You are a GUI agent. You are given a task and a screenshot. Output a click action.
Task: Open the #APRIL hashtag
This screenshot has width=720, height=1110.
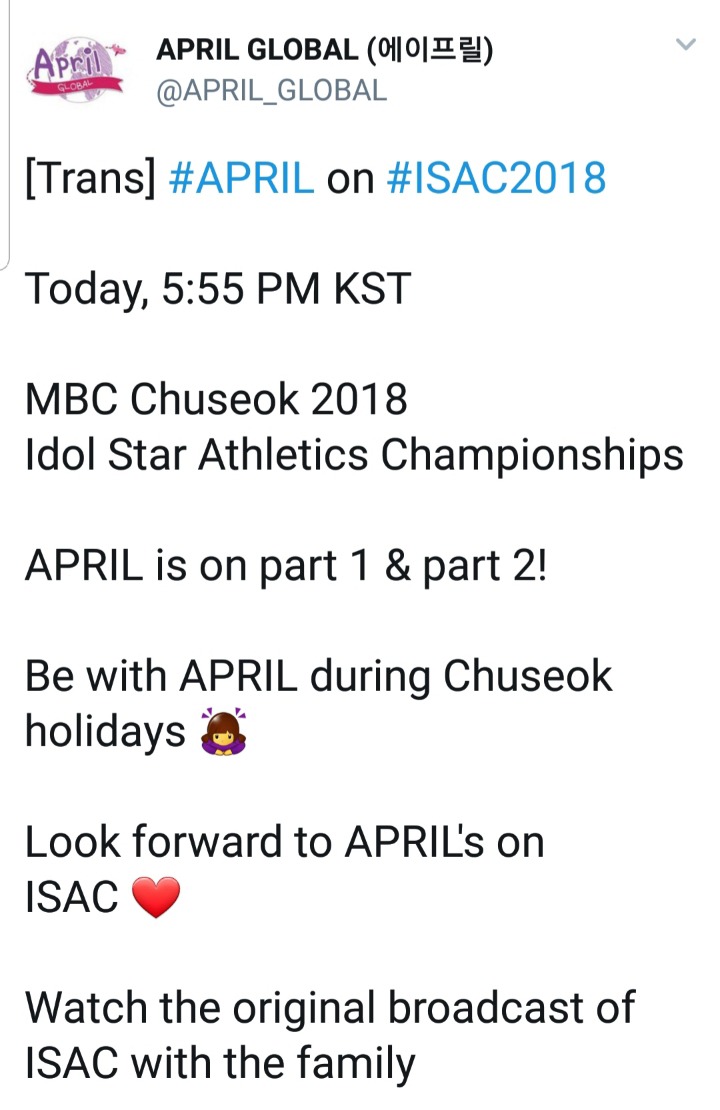pyautogui.click(x=241, y=178)
